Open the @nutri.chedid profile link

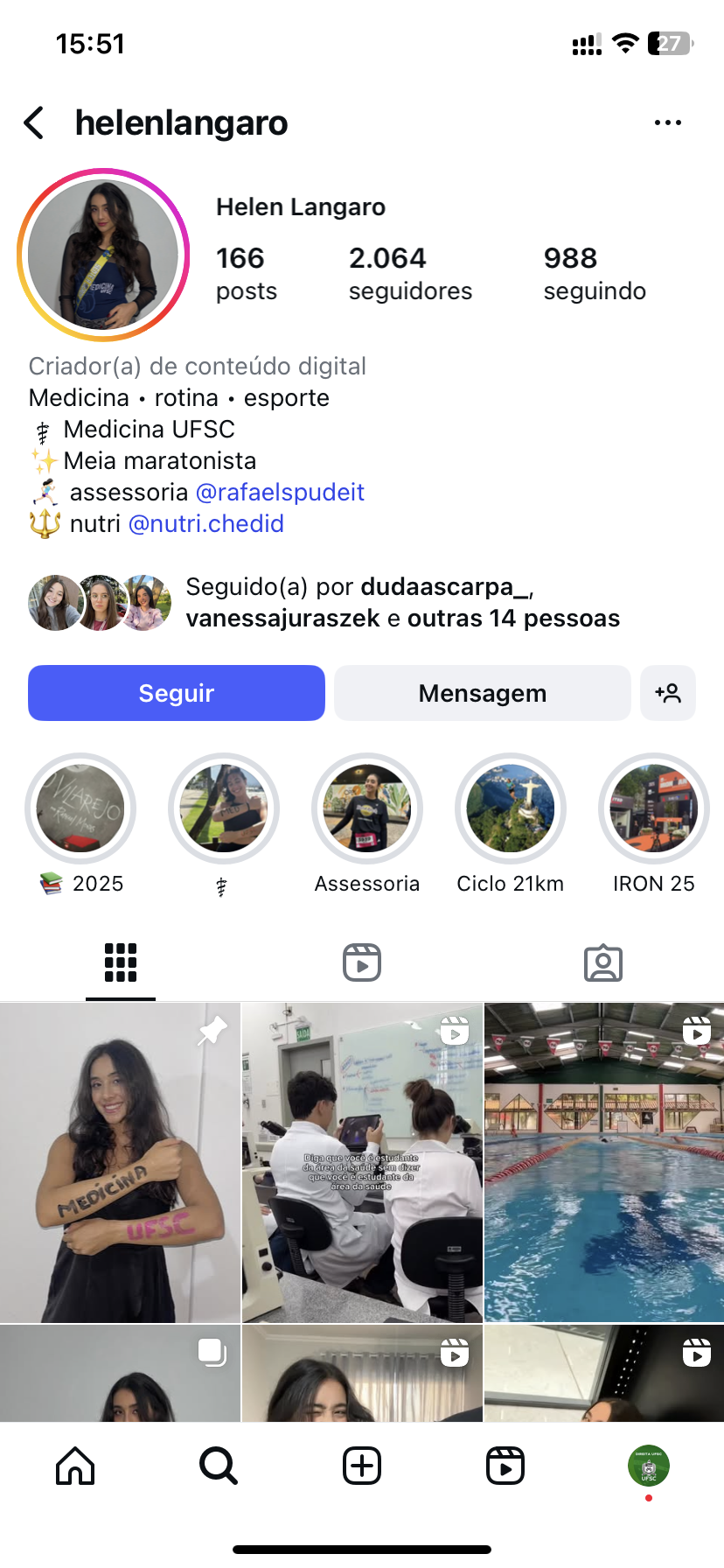pos(206,524)
